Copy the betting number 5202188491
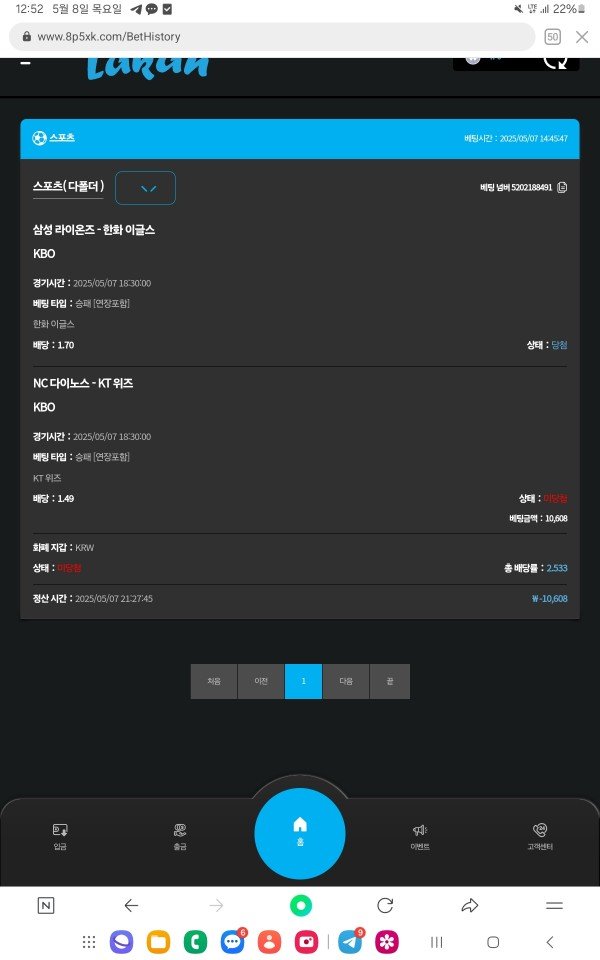This screenshot has height=960, width=600. click(562, 188)
